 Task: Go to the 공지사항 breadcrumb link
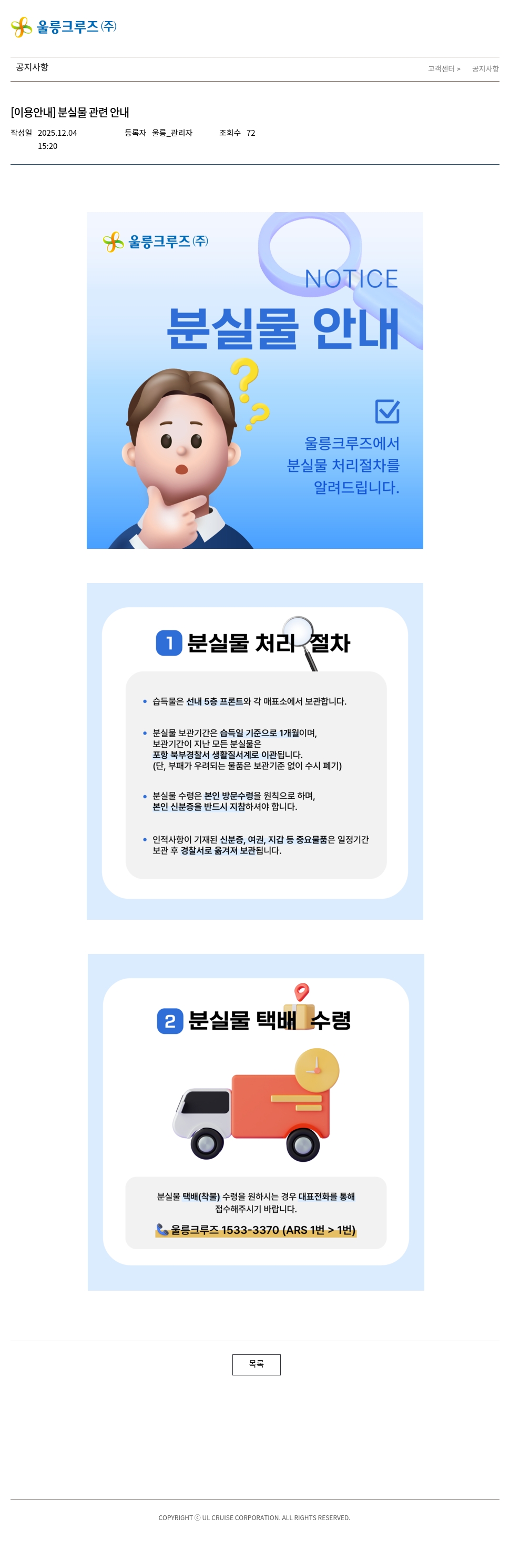click(x=485, y=69)
